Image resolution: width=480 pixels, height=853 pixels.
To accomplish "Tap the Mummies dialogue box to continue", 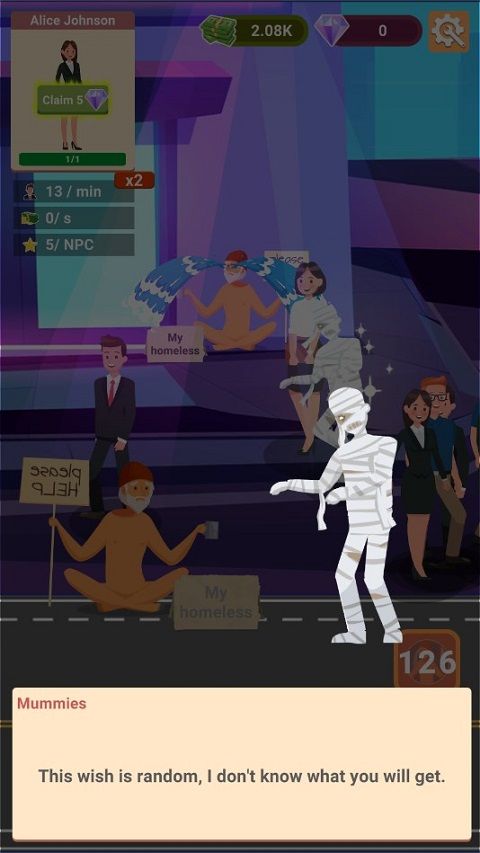I will point(242,764).
